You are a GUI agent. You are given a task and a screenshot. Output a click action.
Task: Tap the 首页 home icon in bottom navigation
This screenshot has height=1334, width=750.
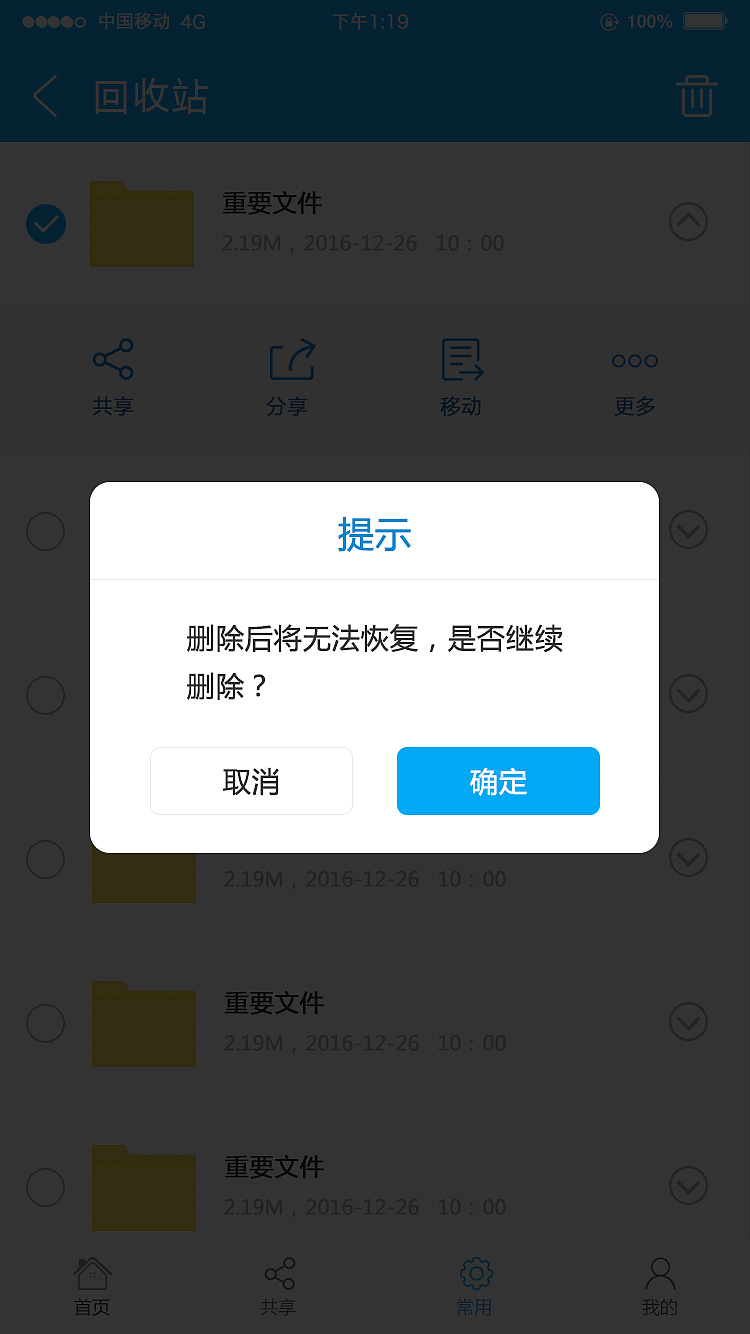91,1285
